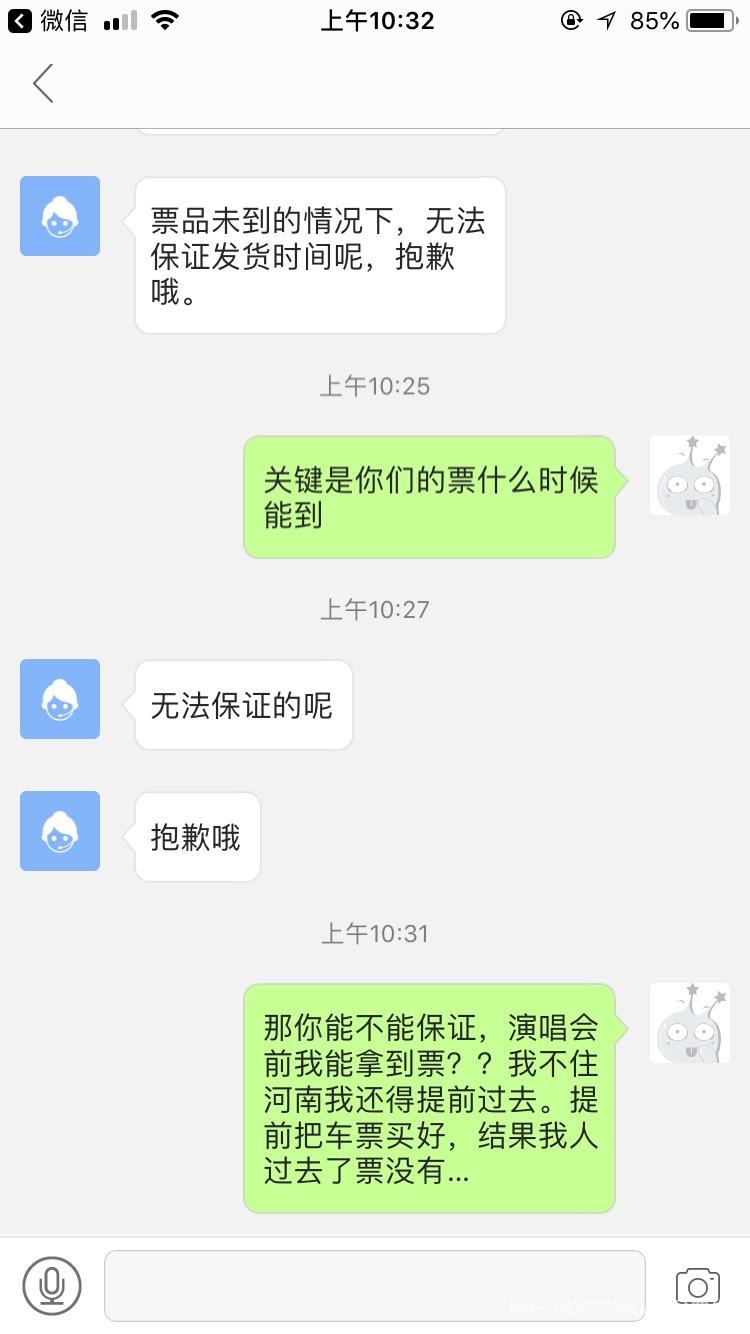Screen dimensions: 750x1334
Task: Return to 微信 via status bar link
Action: pyautogui.click(x=48, y=21)
